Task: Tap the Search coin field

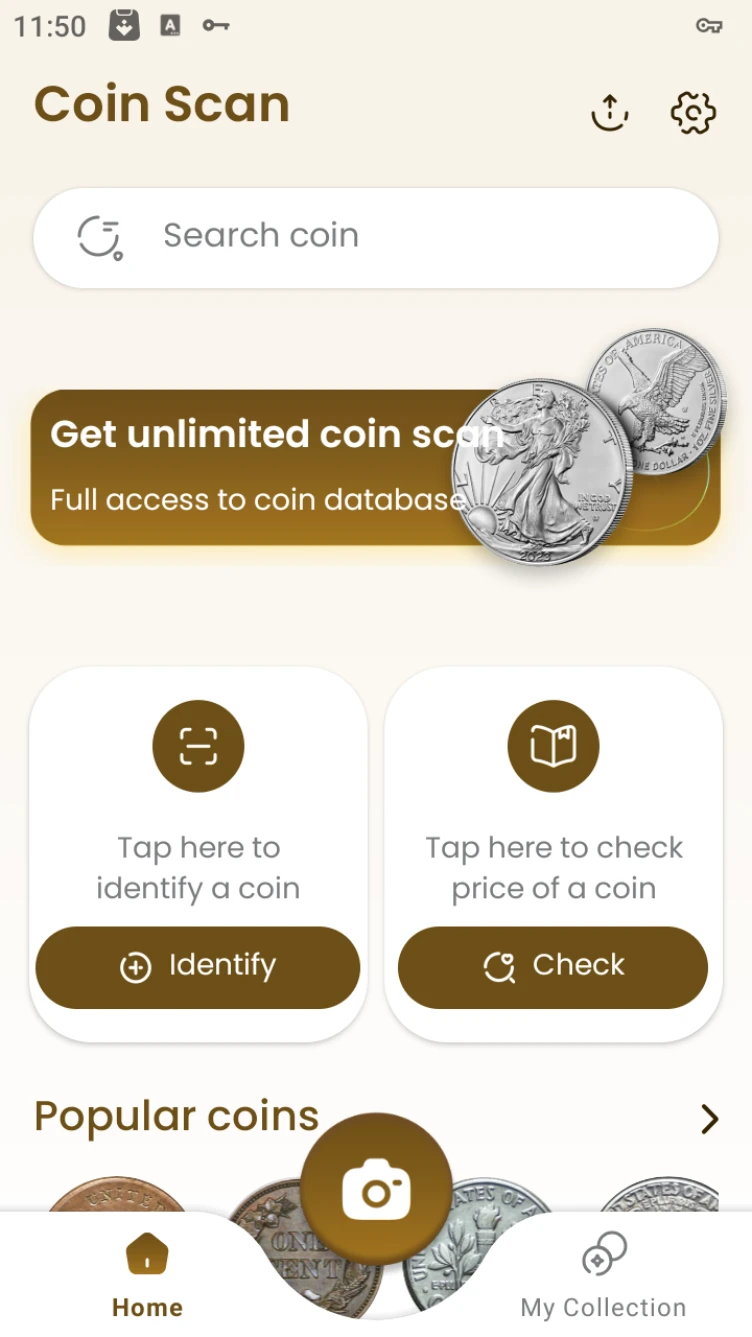Action: [376, 237]
